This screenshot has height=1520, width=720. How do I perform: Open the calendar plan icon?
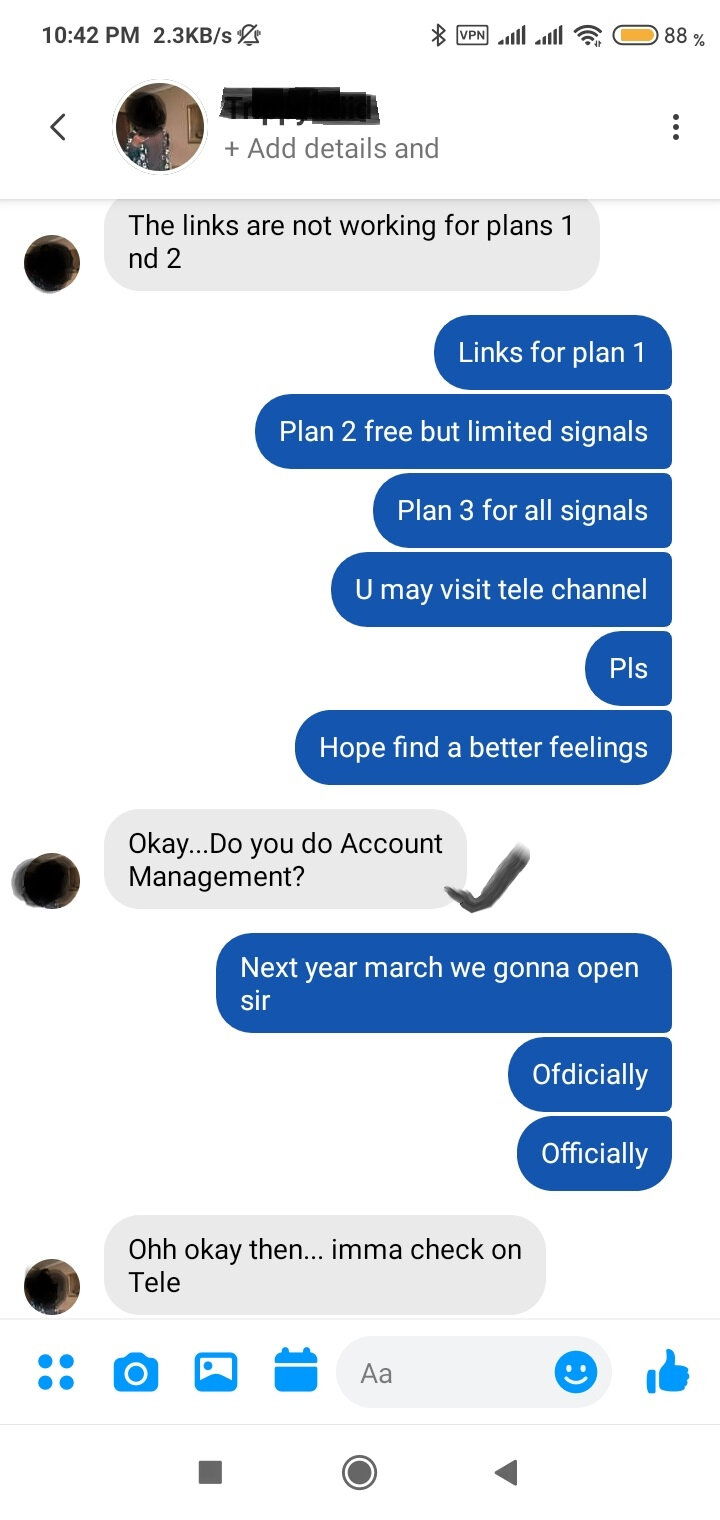coord(296,1370)
